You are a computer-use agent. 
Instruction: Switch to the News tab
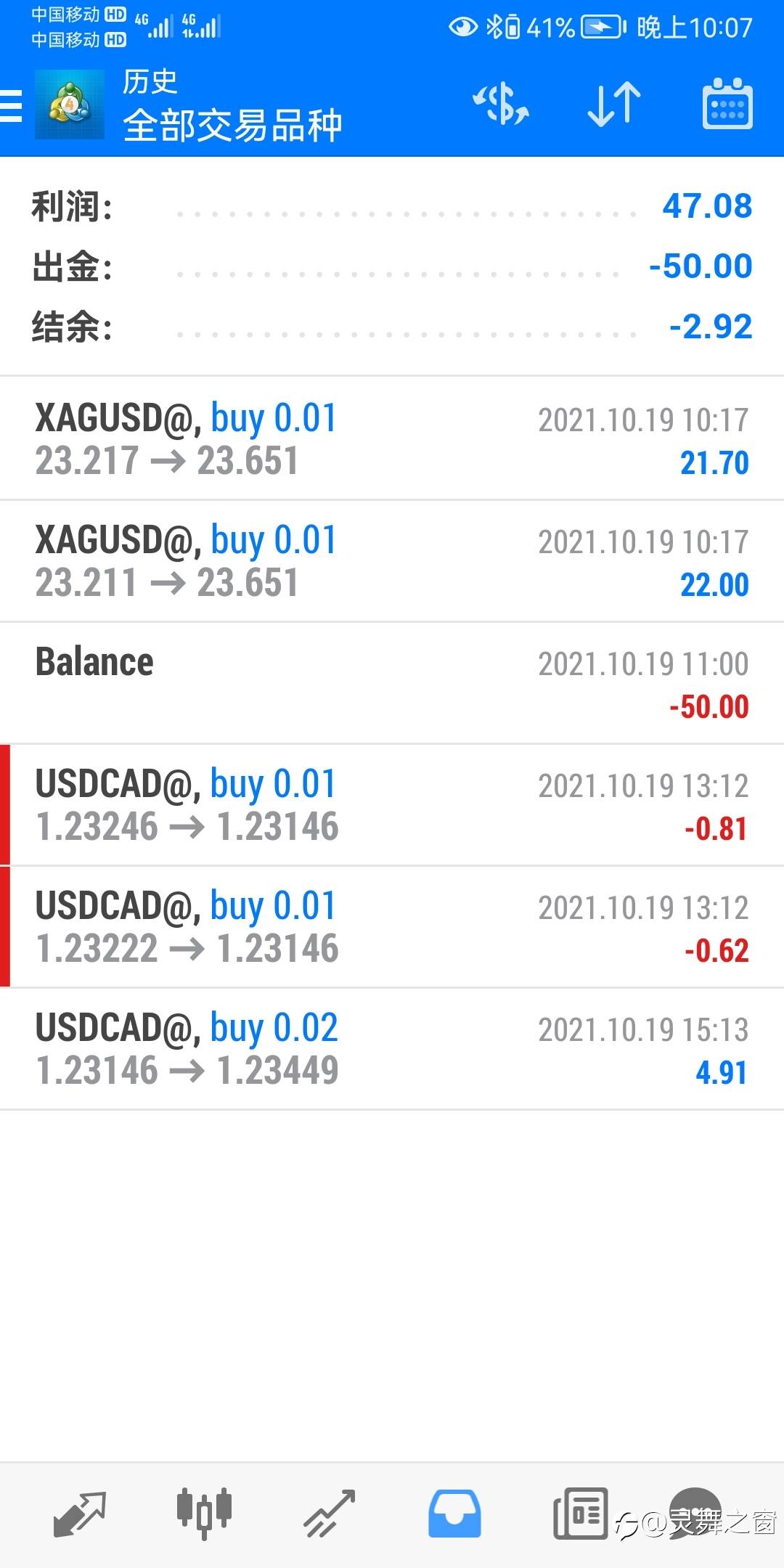pos(580,1514)
